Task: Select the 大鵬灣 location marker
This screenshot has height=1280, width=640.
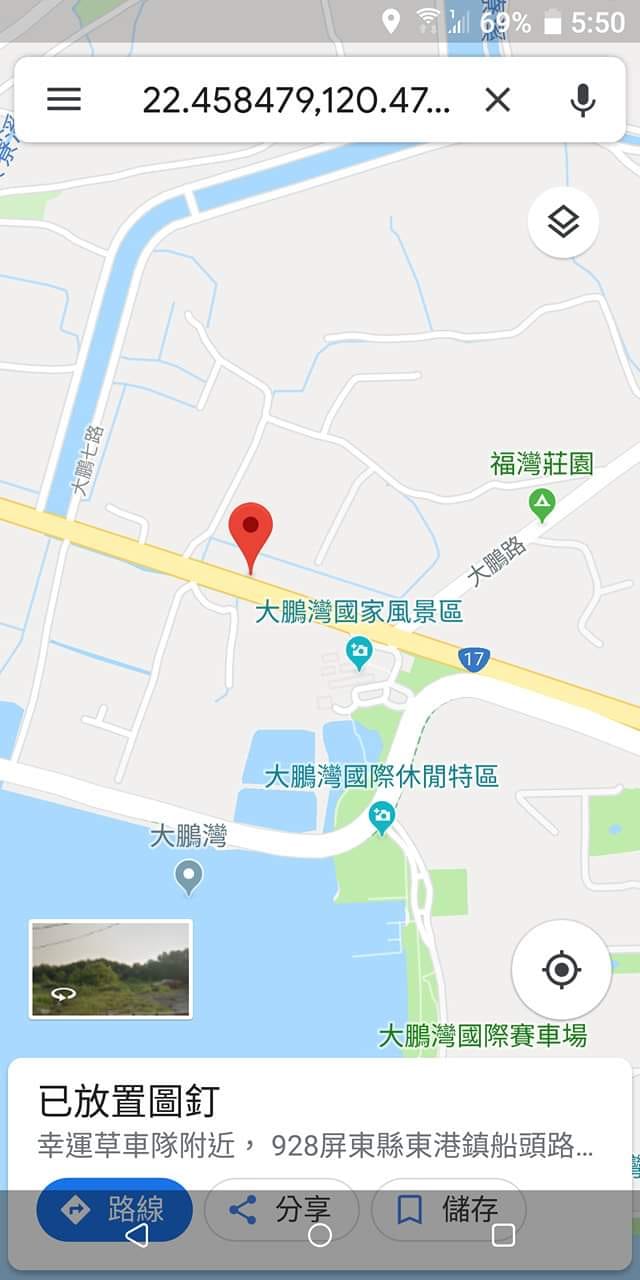Action: click(x=188, y=878)
